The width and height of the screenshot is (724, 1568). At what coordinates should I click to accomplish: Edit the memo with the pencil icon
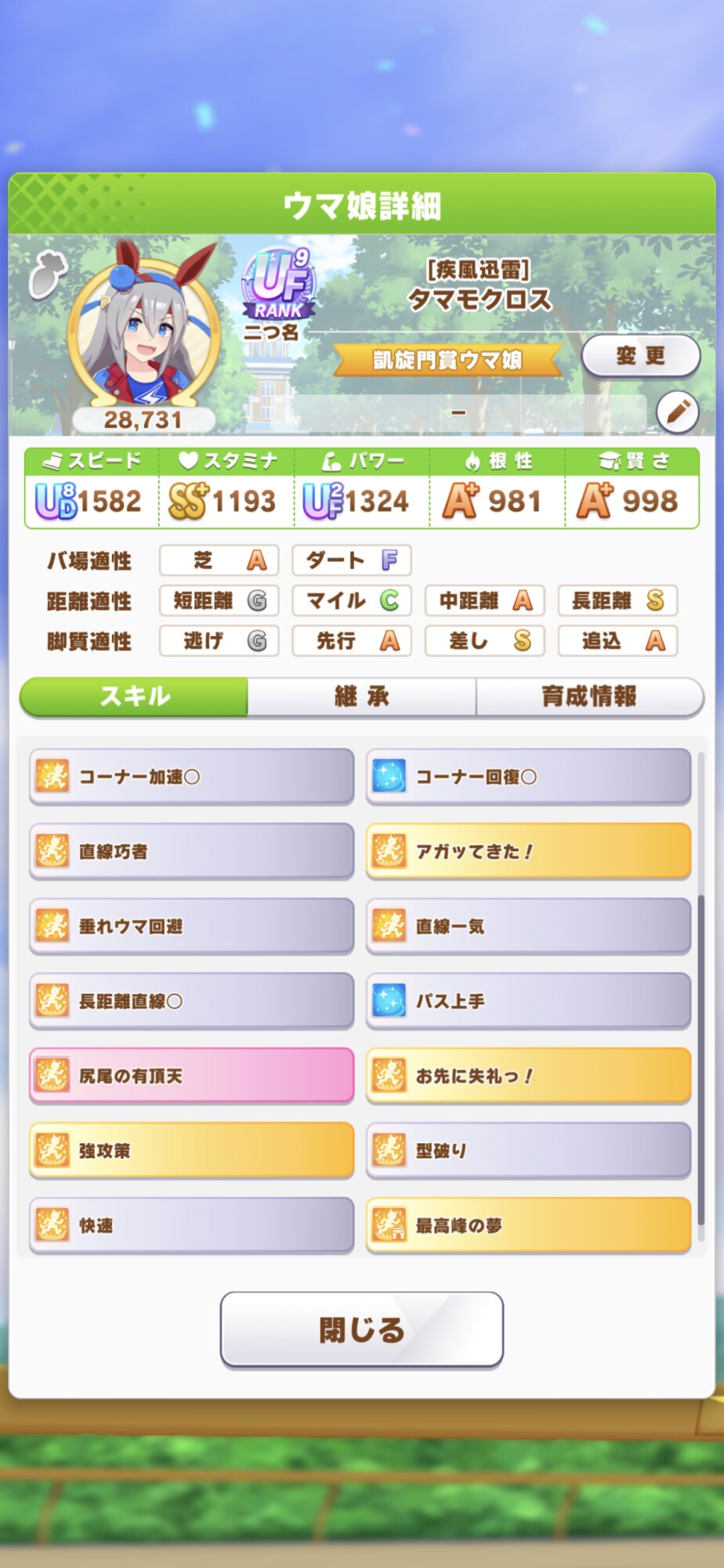[x=677, y=412]
